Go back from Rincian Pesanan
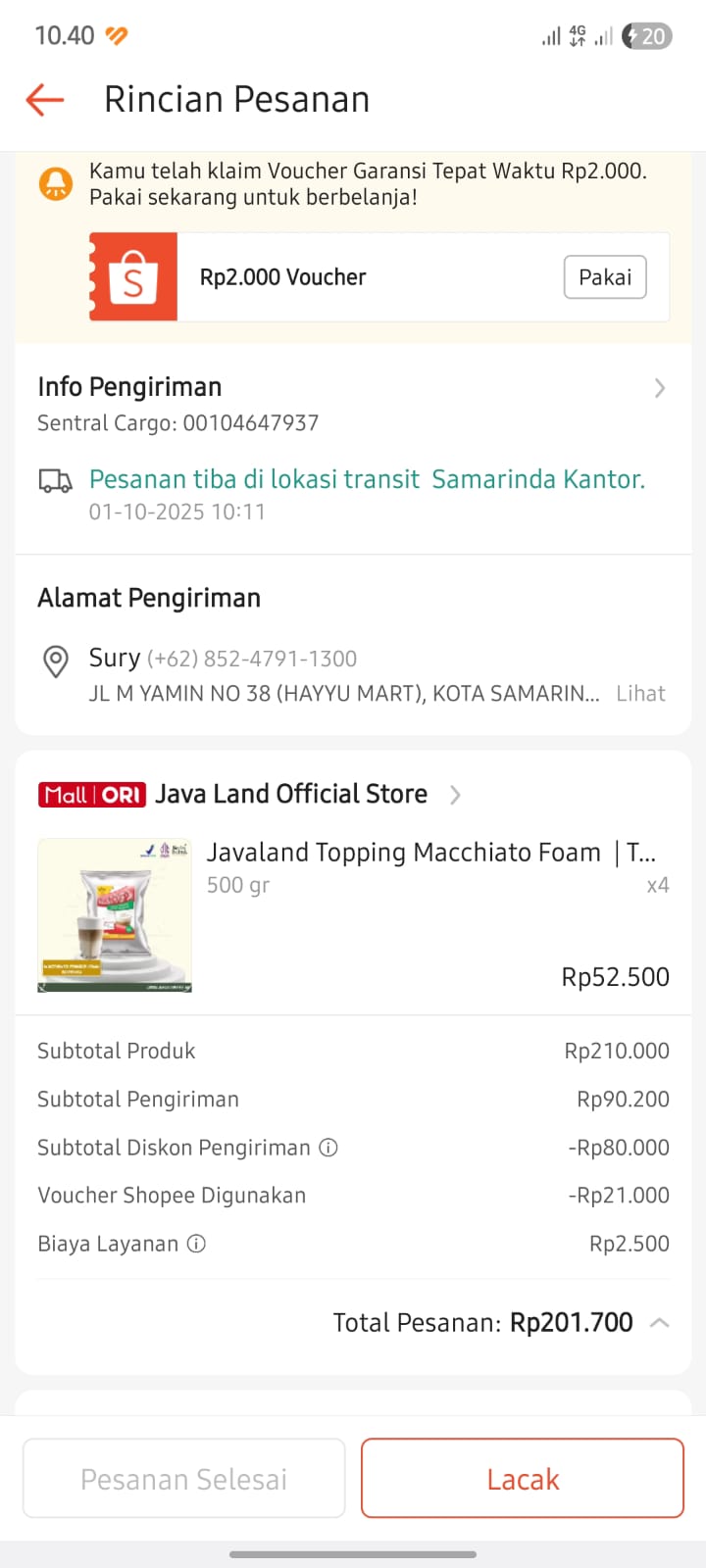This screenshot has width=706, height=1568. pos(45,100)
